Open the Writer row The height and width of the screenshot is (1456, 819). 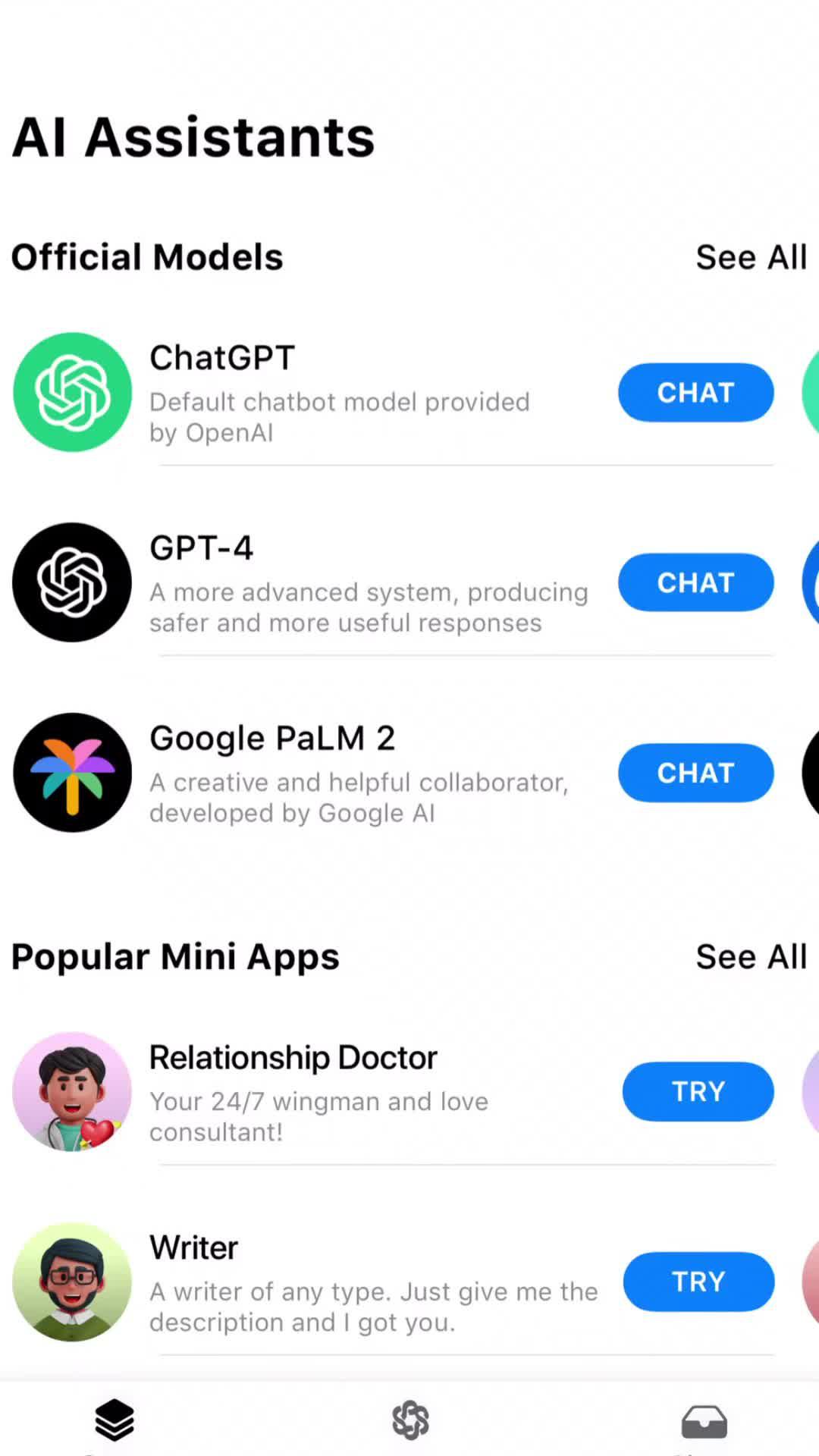[x=341, y=1282]
